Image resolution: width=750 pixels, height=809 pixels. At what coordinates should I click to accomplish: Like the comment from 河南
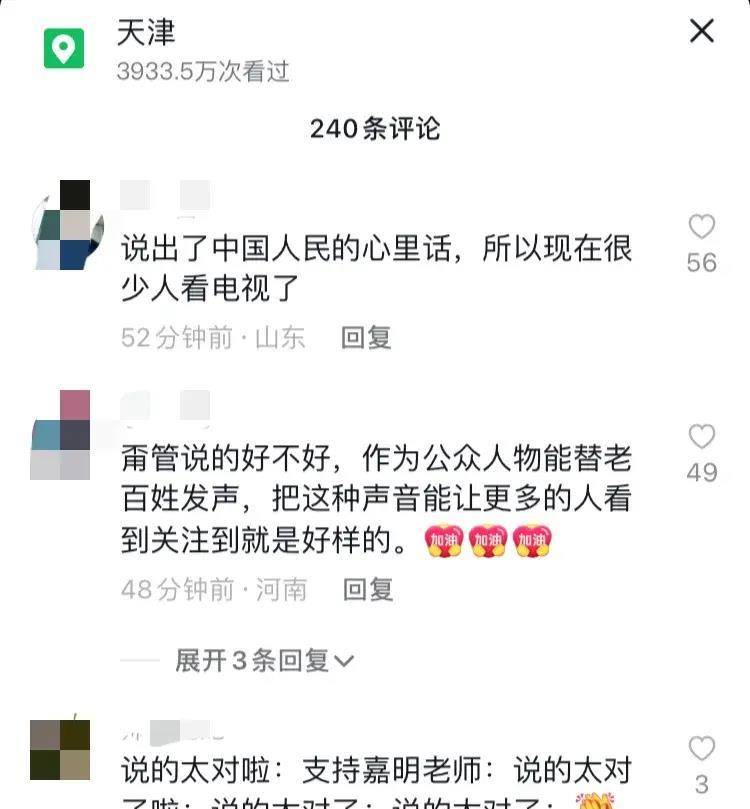pos(702,437)
